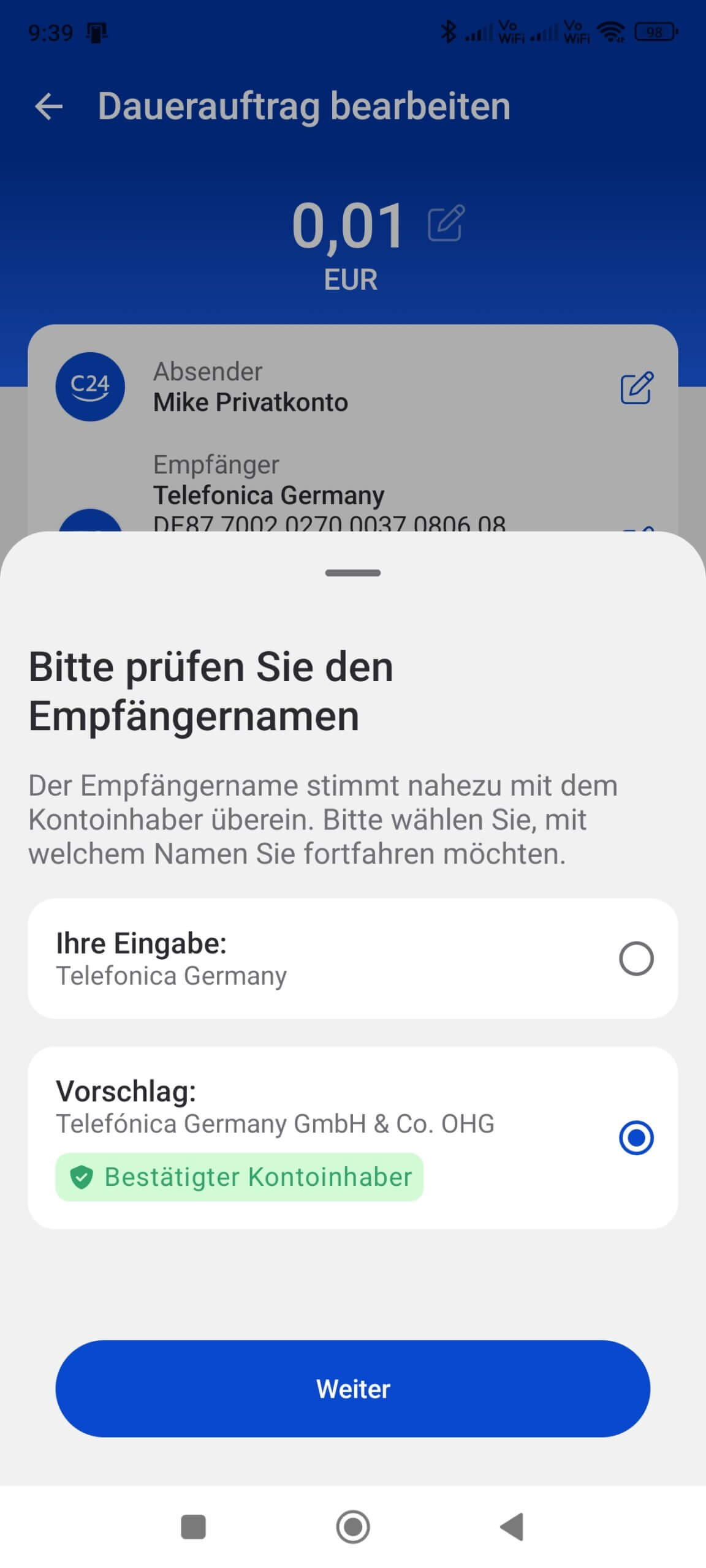Edit the 0,01 EUR amount

point(446,224)
